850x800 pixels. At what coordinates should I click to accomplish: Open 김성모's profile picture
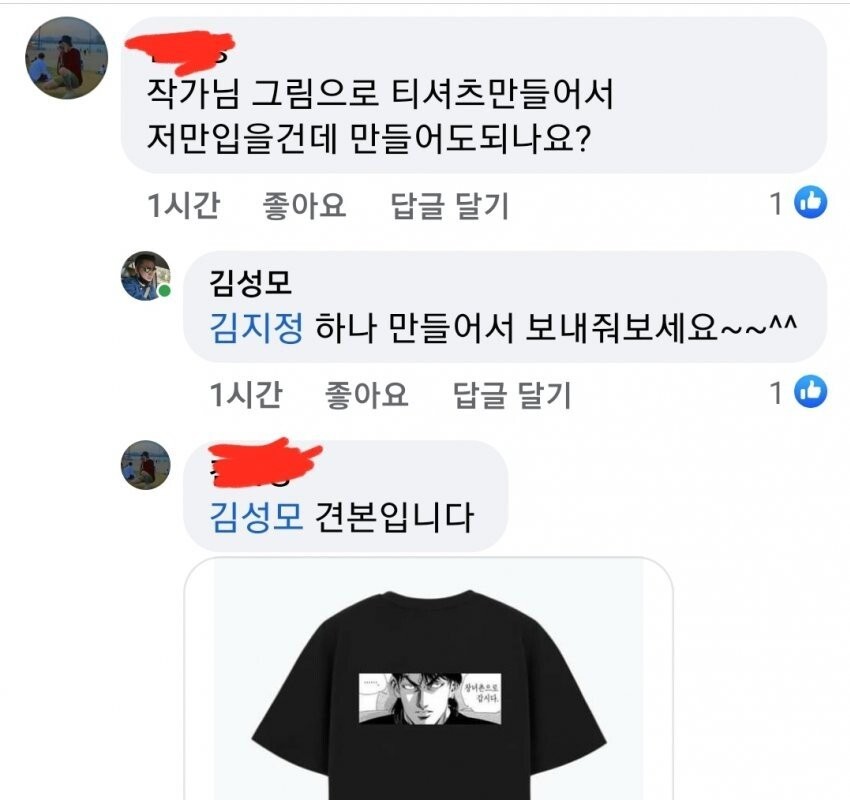tap(146, 276)
